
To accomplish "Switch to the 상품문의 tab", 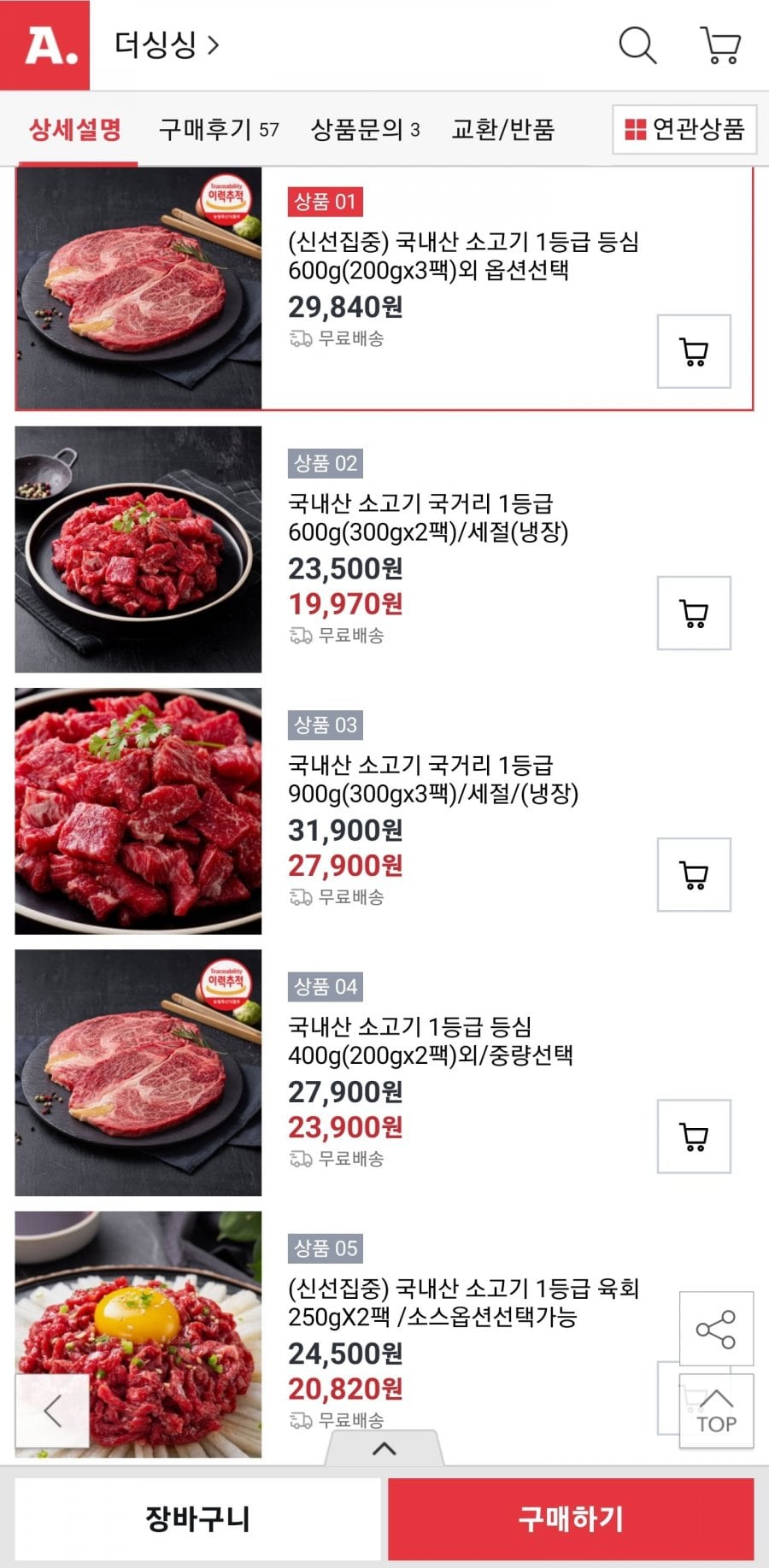I will pos(365,129).
